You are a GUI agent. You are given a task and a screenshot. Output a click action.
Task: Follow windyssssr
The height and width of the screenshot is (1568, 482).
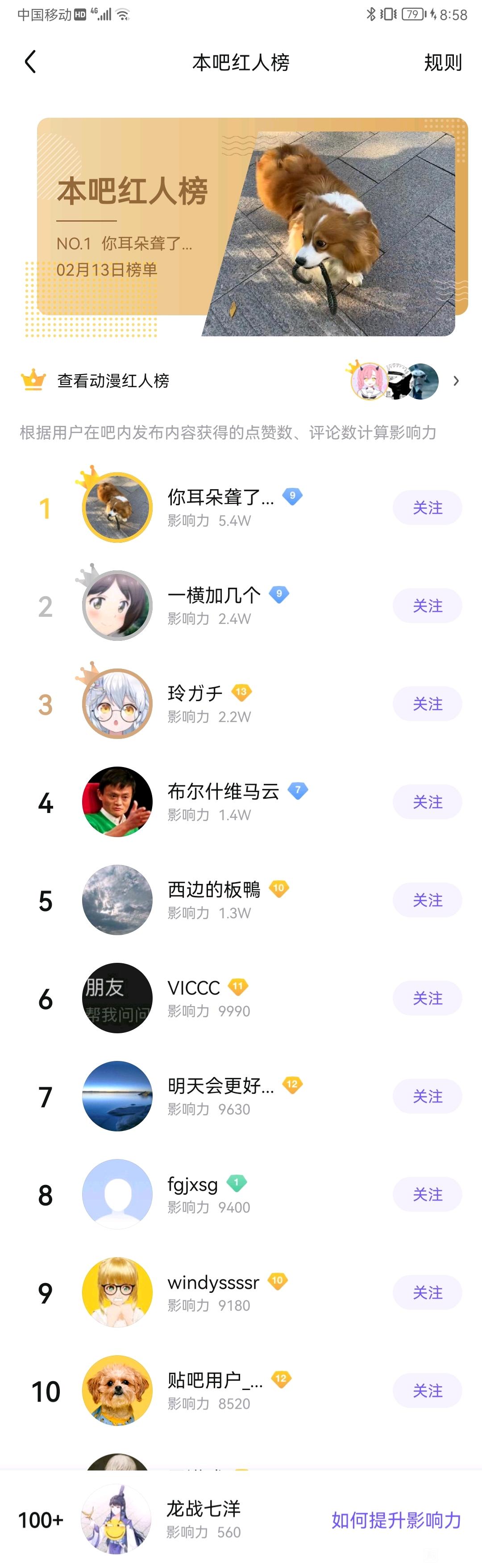coord(427,1292)
